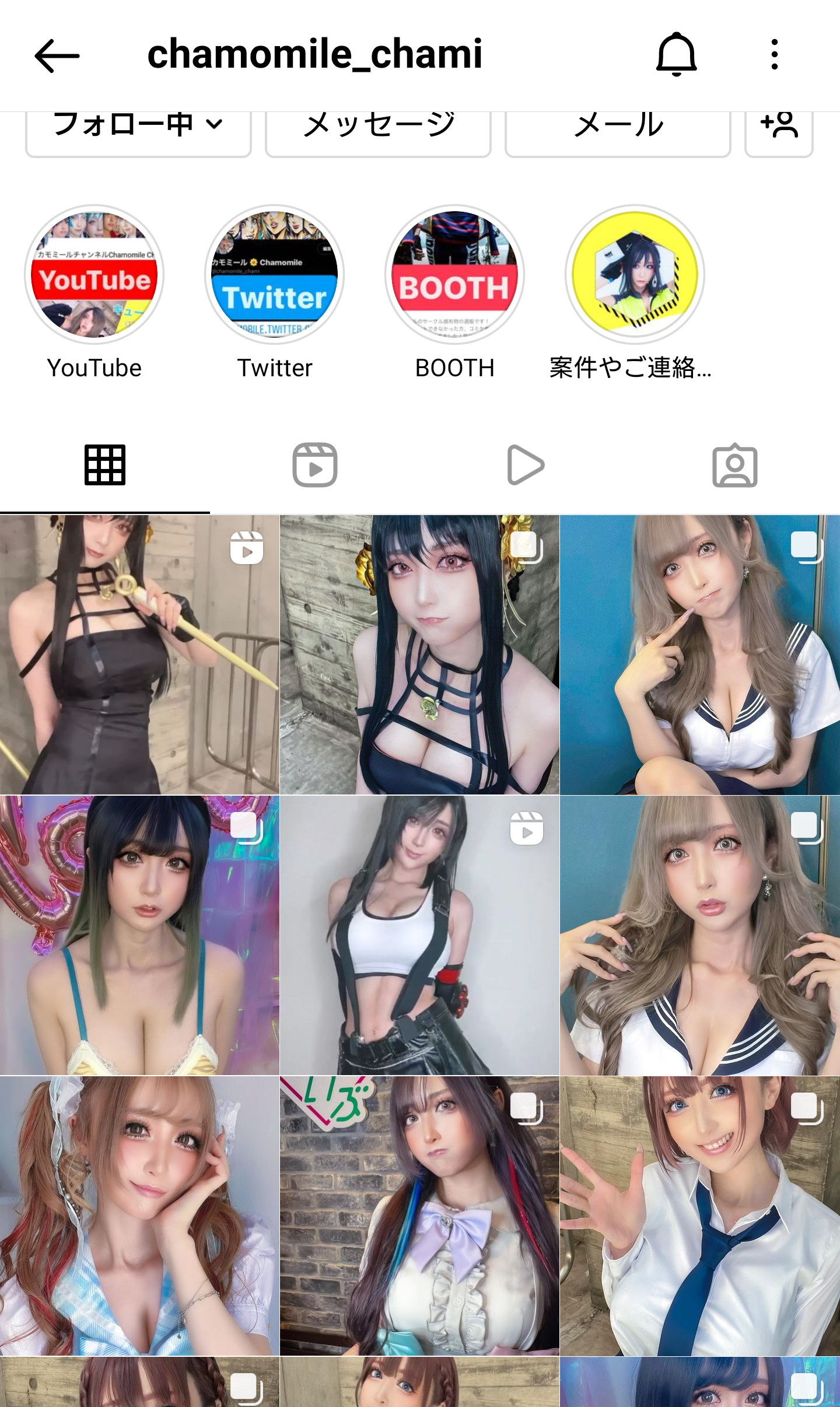This screenshot has height=1407, width=840.
Task: Open the BOOTH story highlight
Action: point(455,275)
